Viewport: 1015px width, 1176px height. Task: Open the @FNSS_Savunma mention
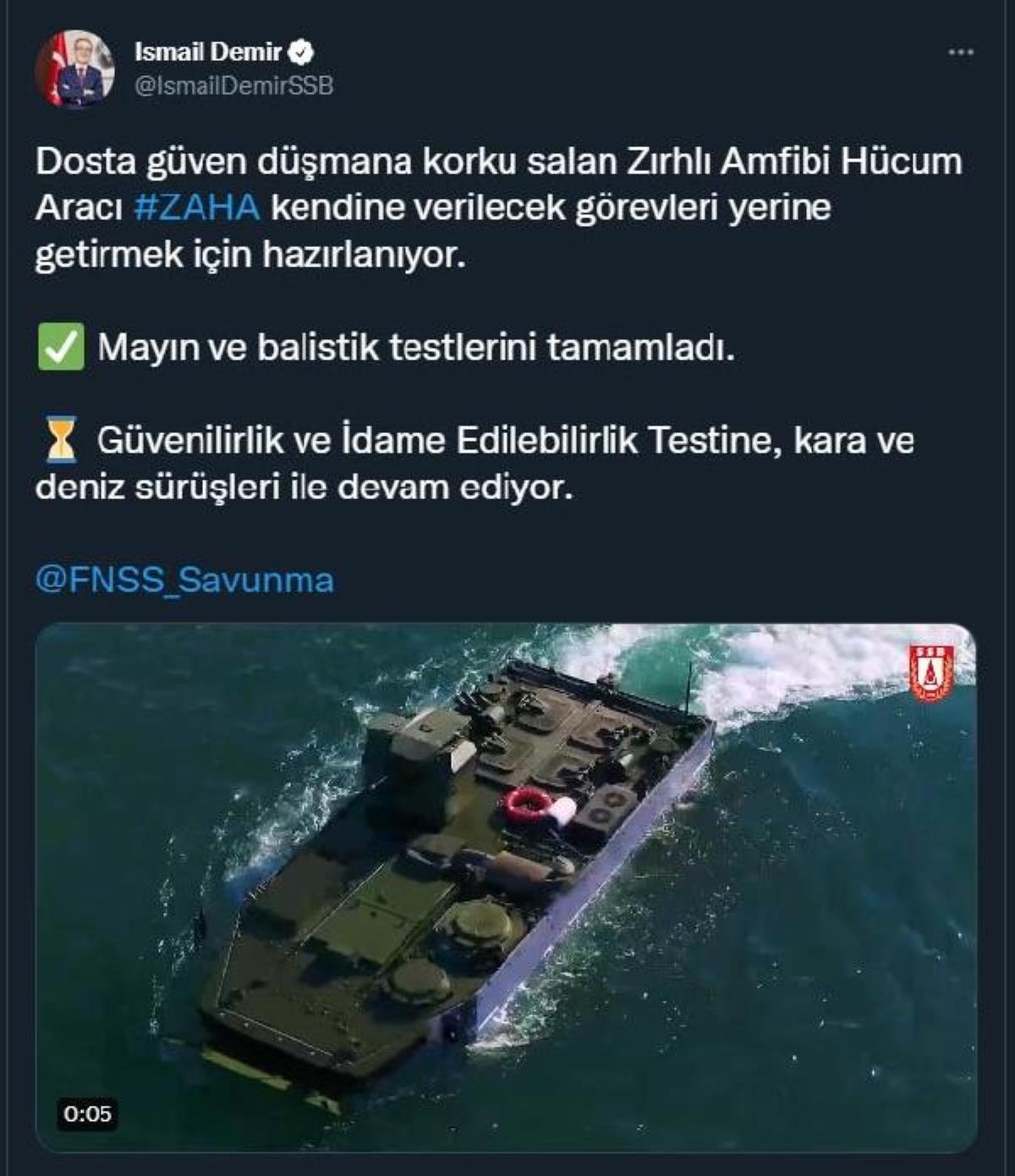(x=184, y=580)
